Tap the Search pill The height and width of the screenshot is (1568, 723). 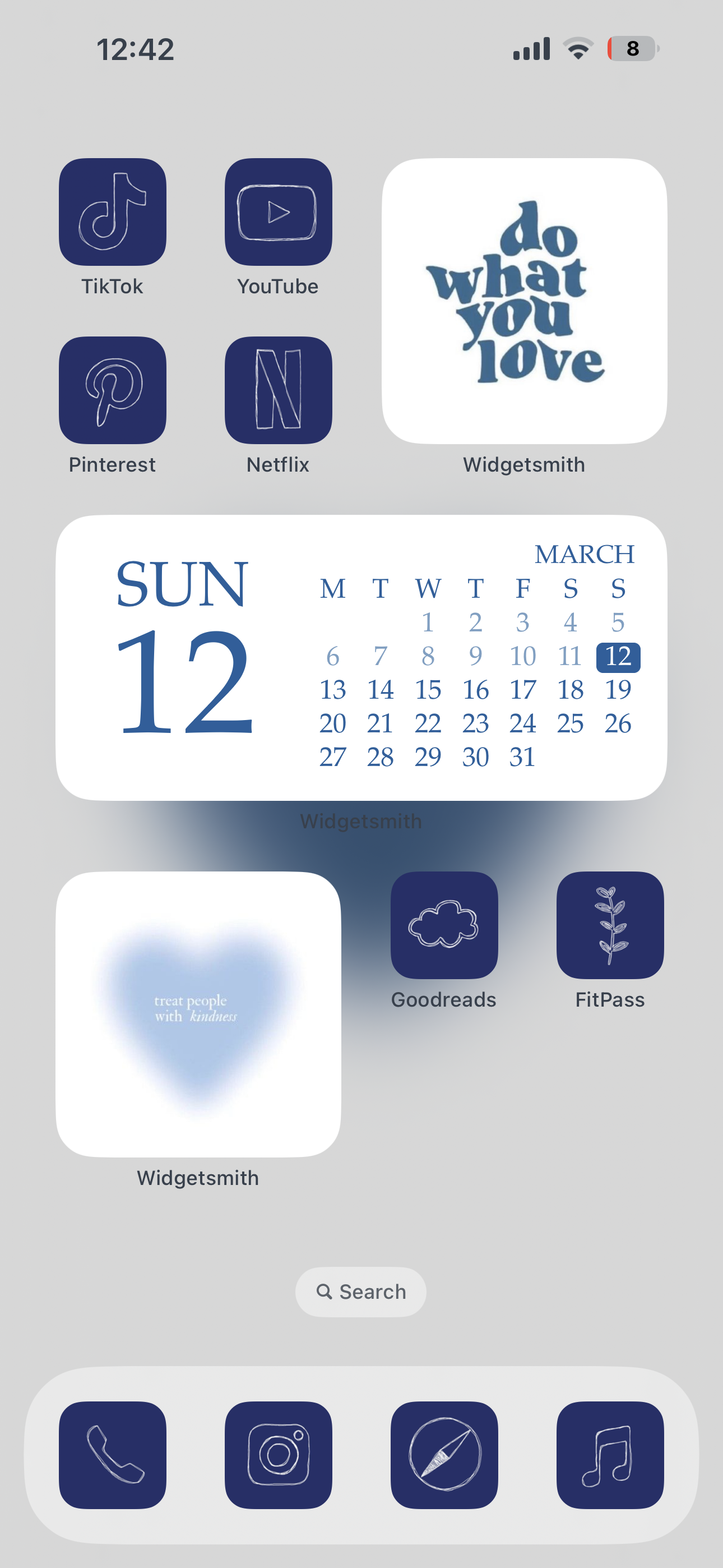pos(361,1292)
